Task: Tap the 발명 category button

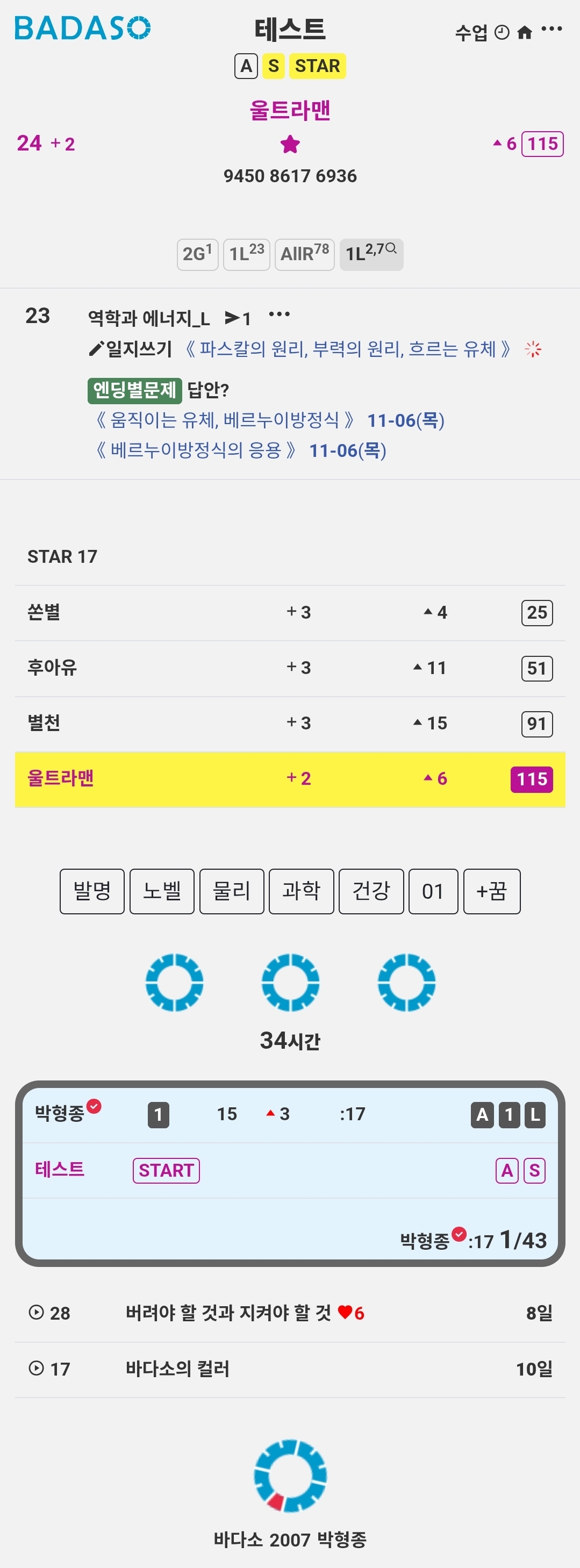Action: tap(92, 891)
